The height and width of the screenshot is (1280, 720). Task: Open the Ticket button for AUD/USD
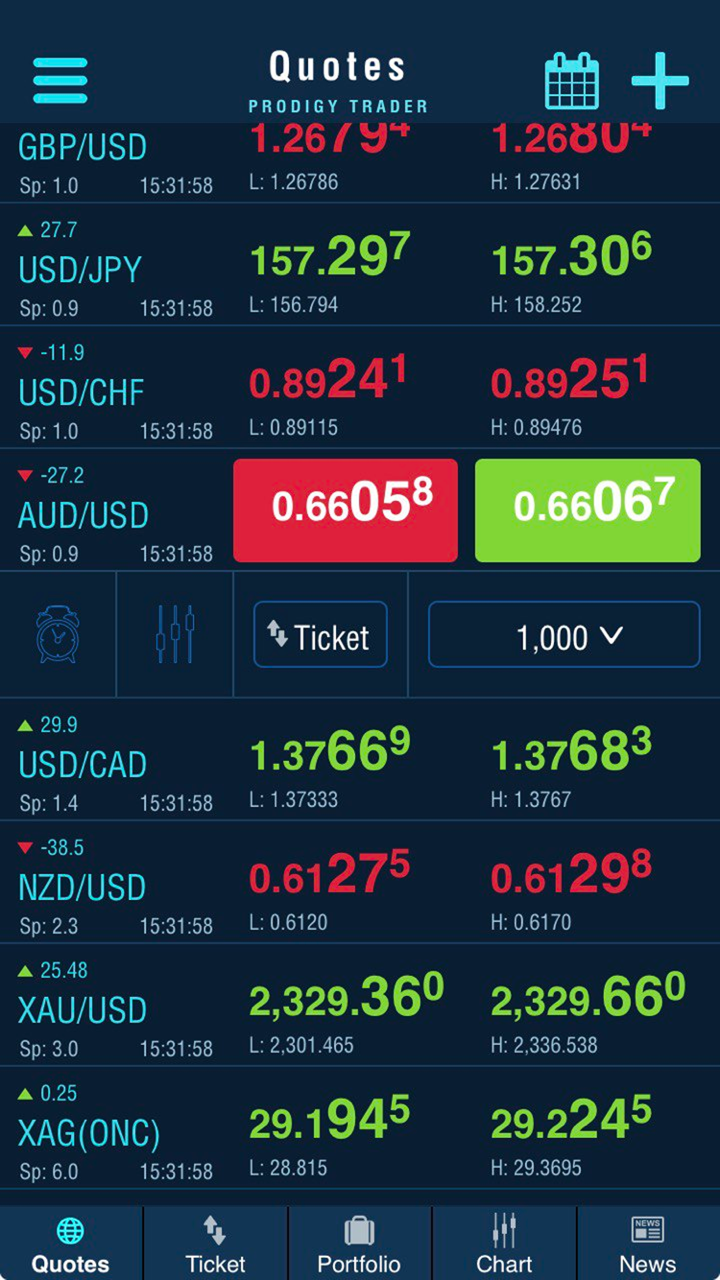[320, 634]
